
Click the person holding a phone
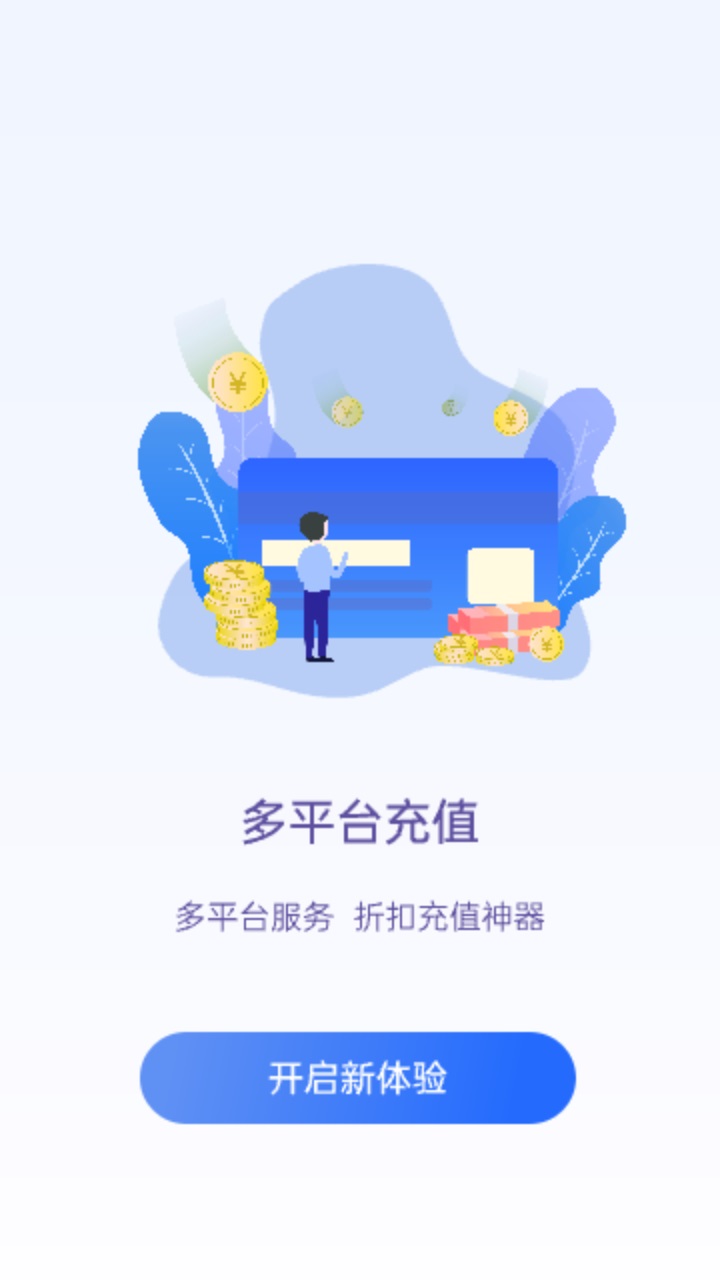click(x=315, y=580)
